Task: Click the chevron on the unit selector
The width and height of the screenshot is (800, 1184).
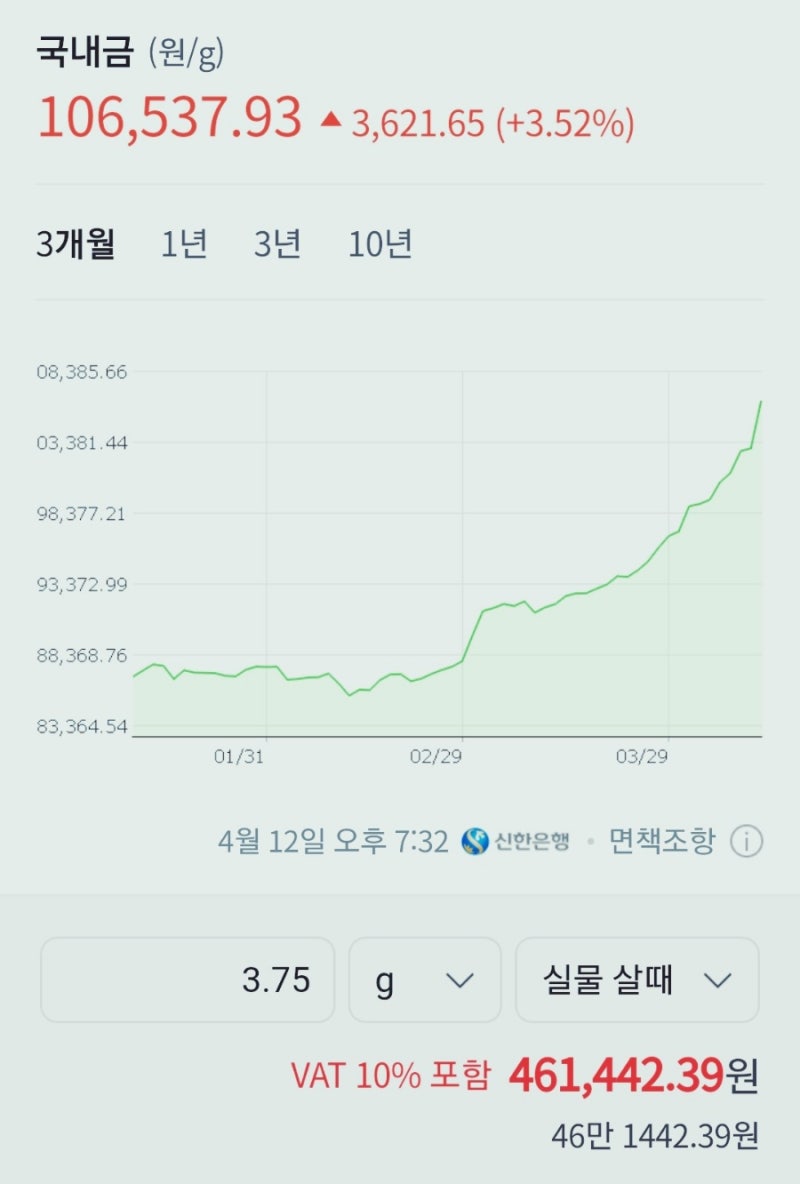Action: tap(456, 981)
